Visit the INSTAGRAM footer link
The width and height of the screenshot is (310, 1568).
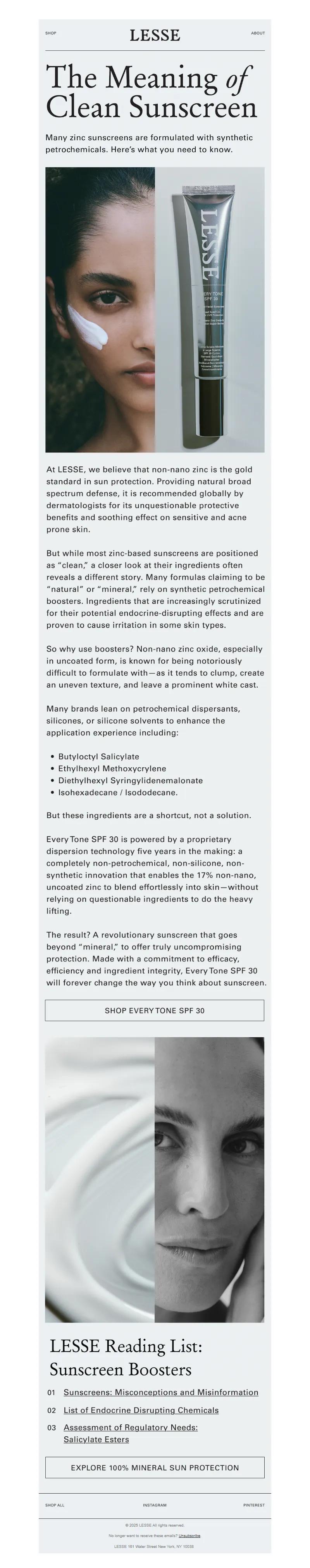(155, 1505)
